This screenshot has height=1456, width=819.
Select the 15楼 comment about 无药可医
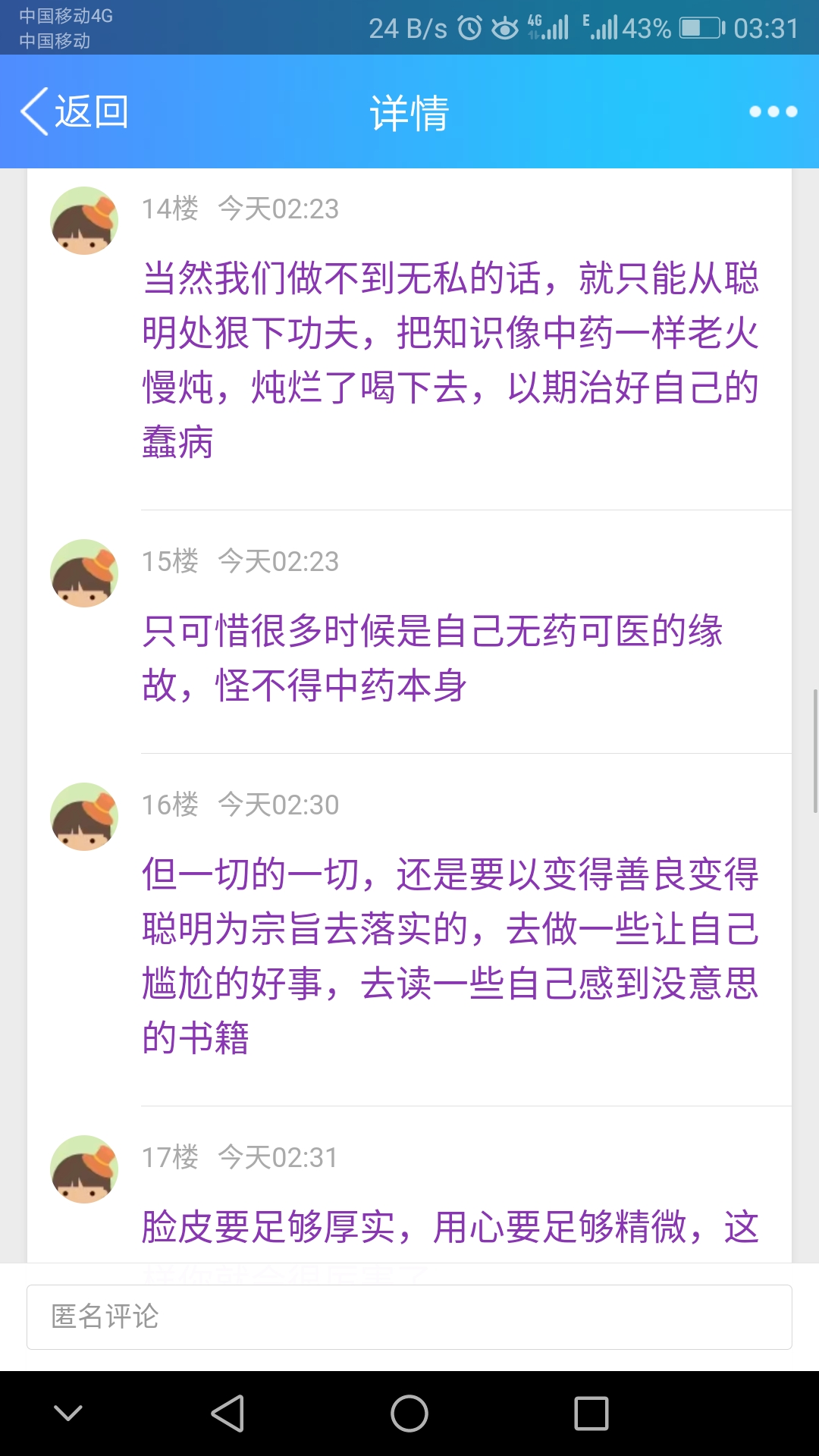432,657
